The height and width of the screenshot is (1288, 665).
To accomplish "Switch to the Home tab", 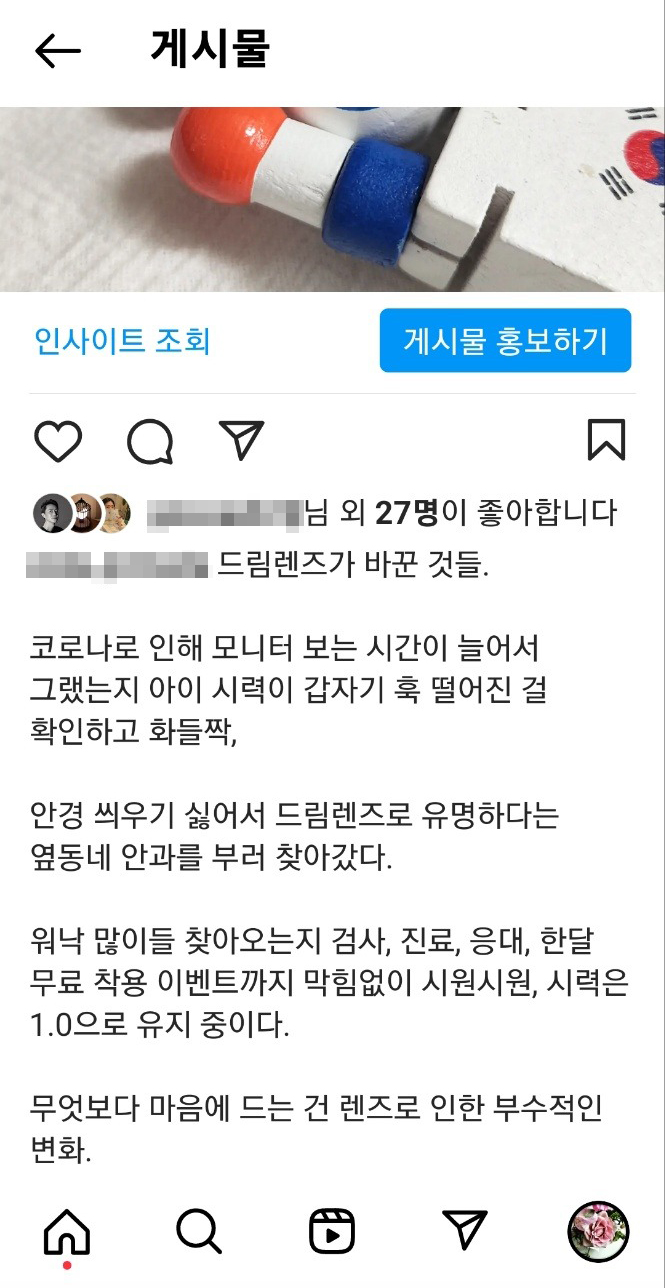I will pyautogui.click(x=67, y=1230).
